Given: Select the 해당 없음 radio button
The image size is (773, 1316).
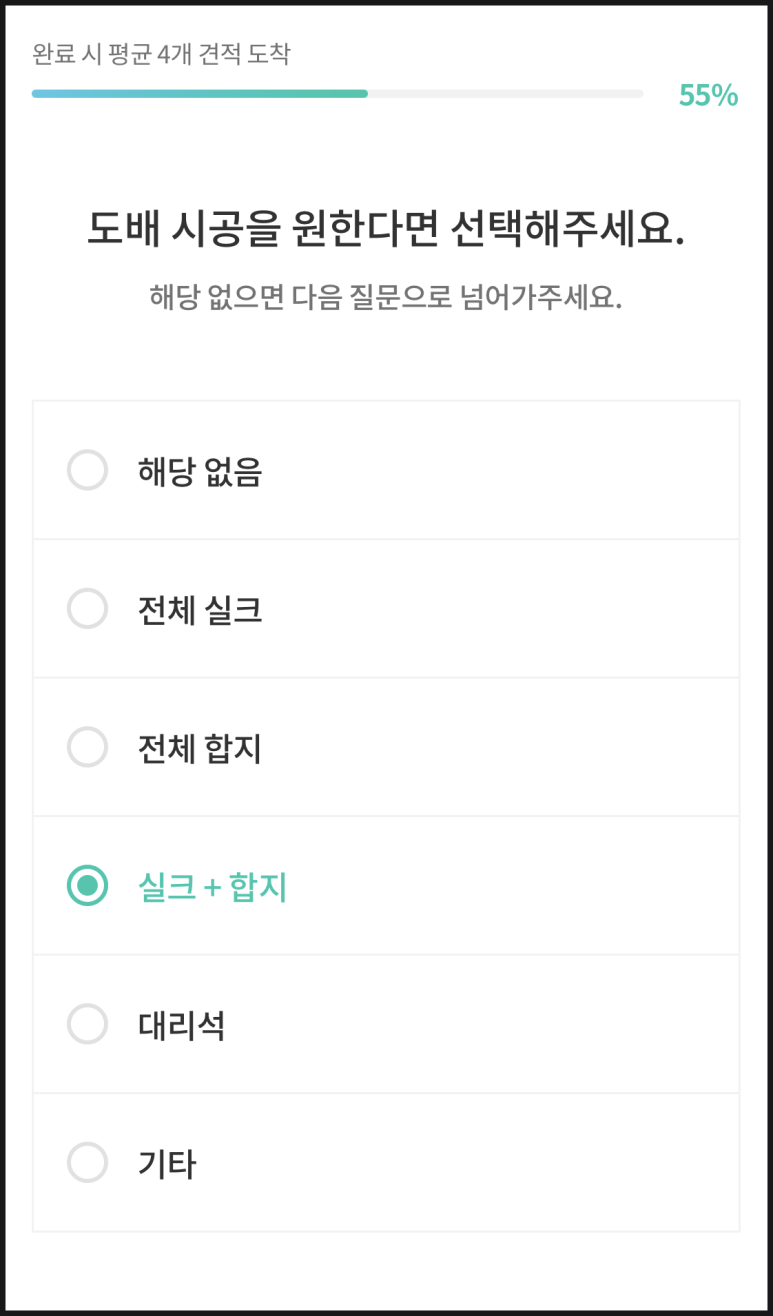Looking at the screenshot, I should pos(87,470).
